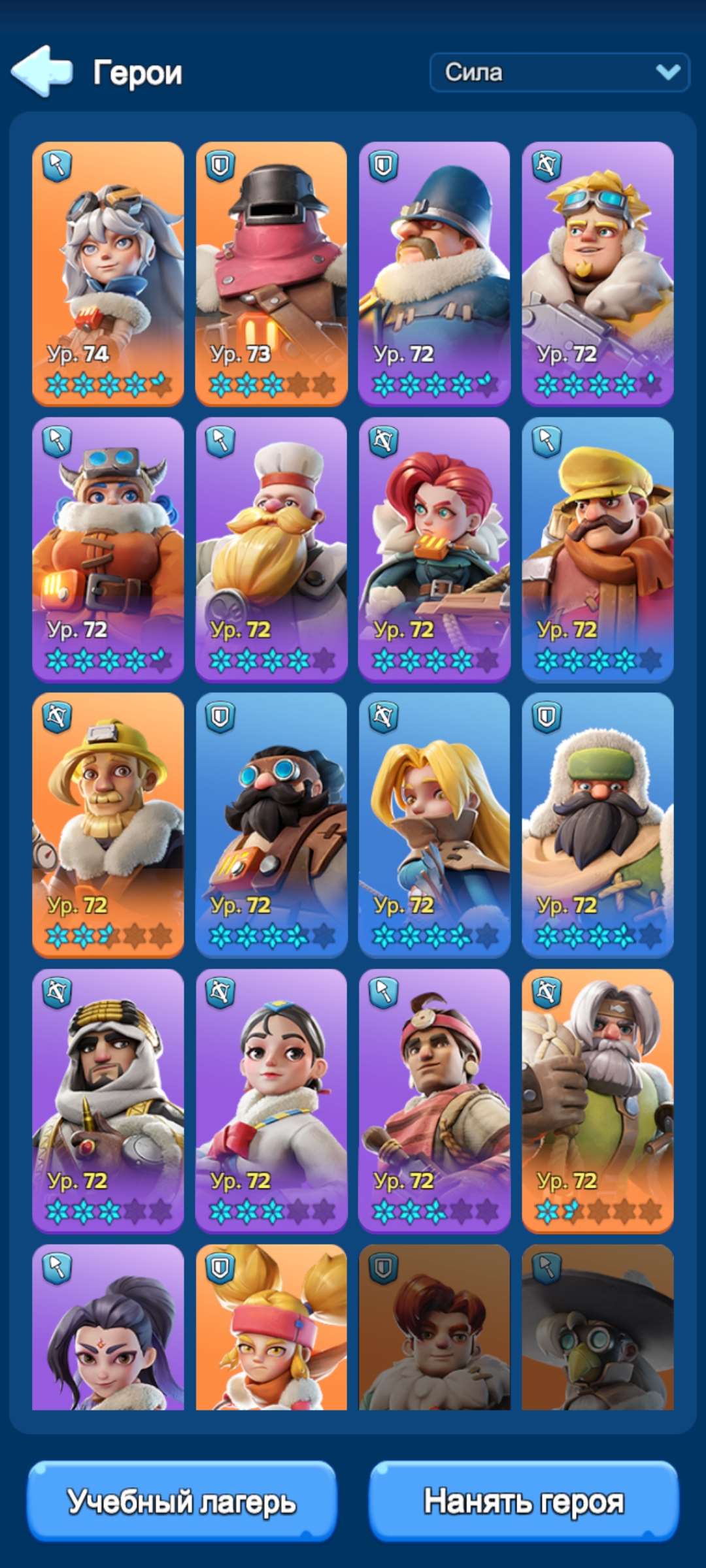This screenshot has width=706, height=1568.
Task: Open the hero card with blue hat and mustache
Action: [x=434, y=274]
